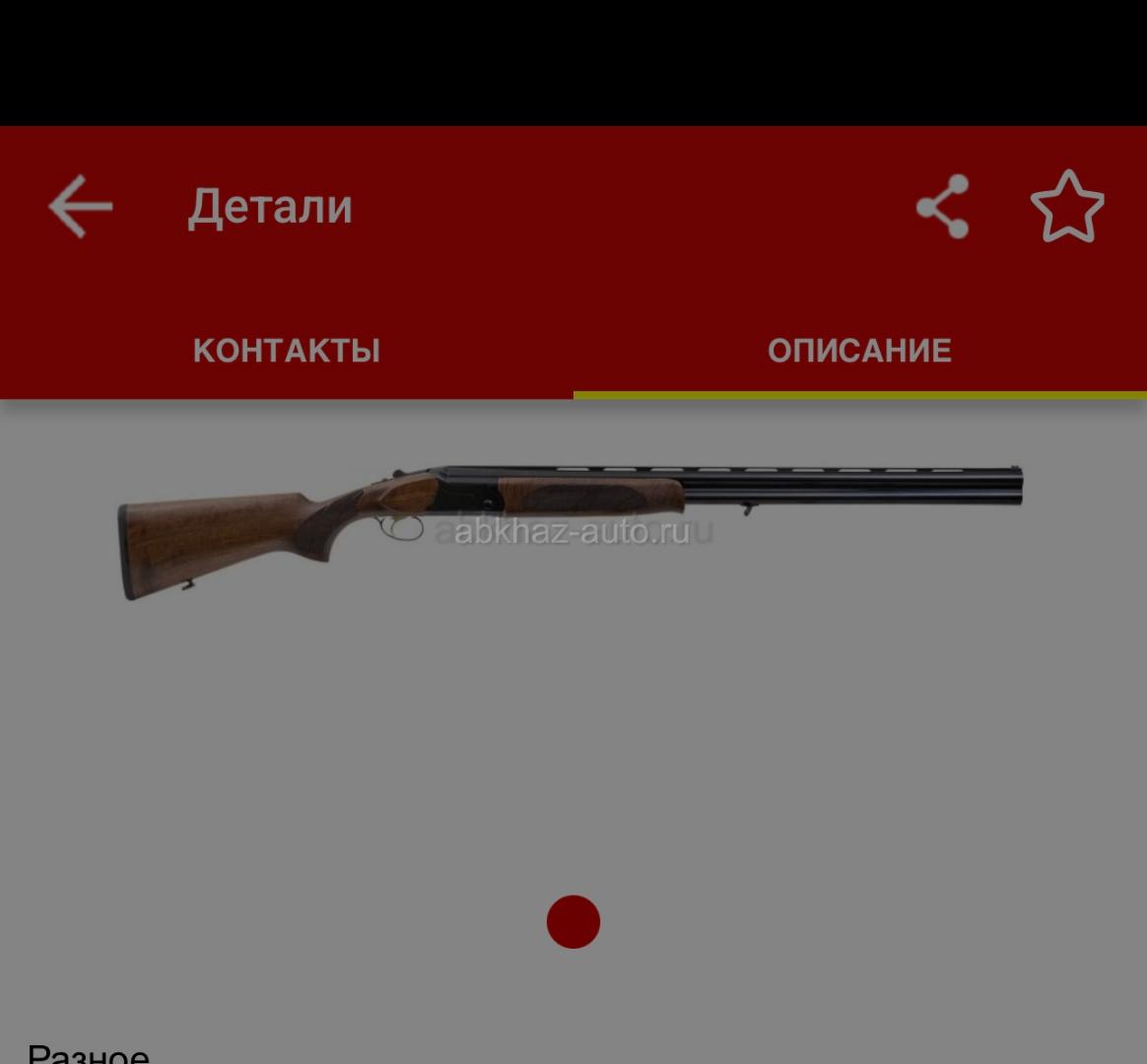This screenshot has width=1147, height=1064.
Task: Add listing to favorites with star
Action: 1067,207
